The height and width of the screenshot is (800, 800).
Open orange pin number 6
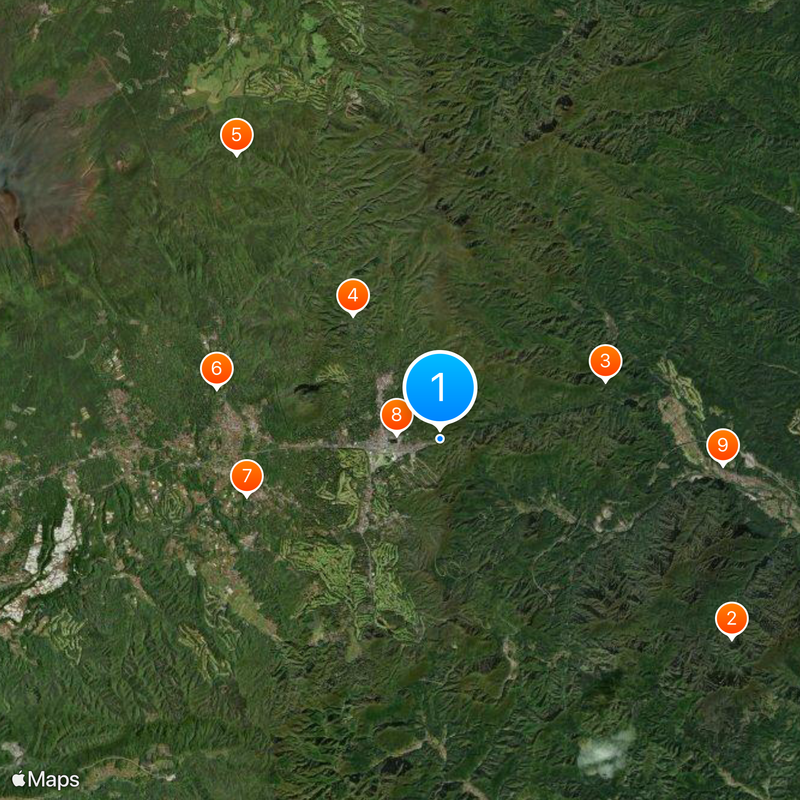tap(216, 368)
